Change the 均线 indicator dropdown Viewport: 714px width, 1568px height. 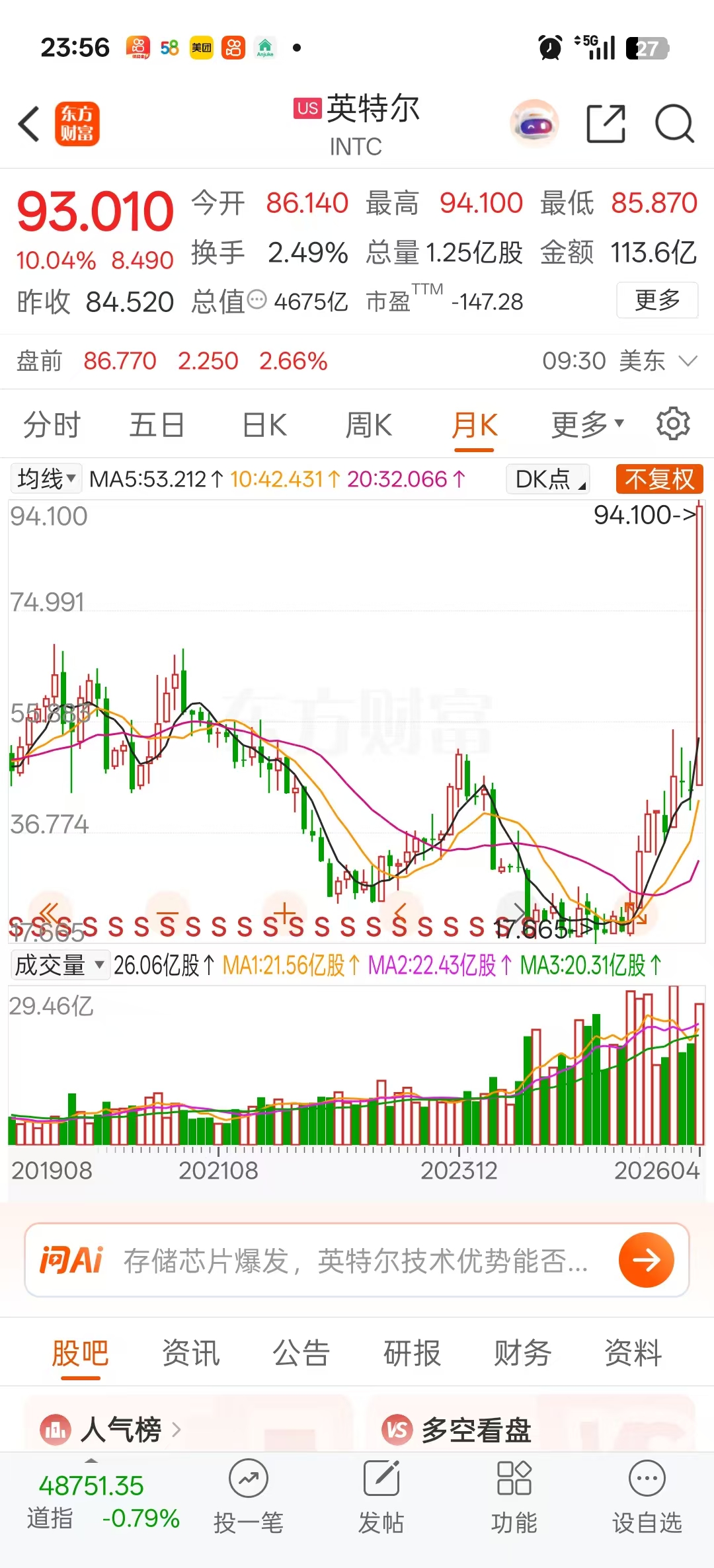coord(46,479)
